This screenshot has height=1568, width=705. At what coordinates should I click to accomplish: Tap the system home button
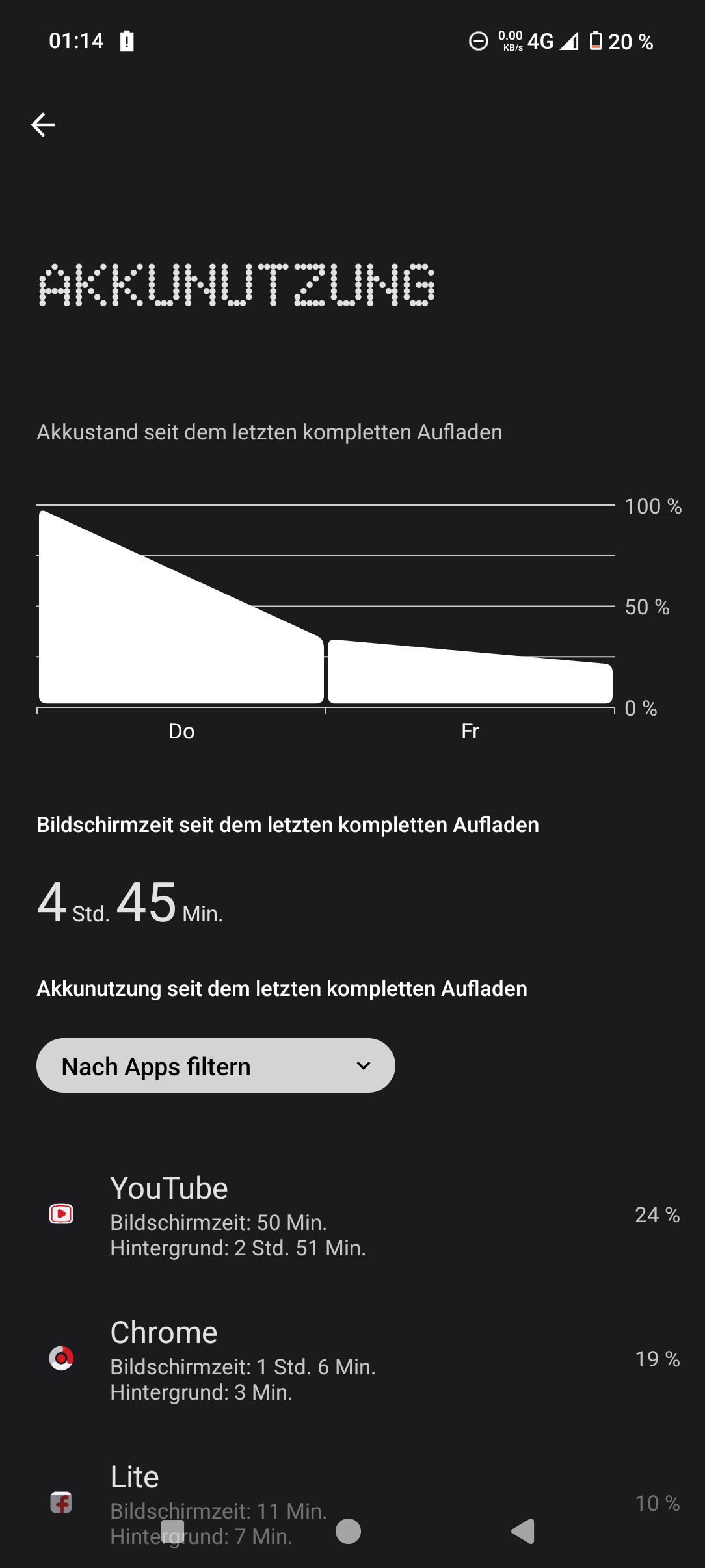tap(348, 1531)
